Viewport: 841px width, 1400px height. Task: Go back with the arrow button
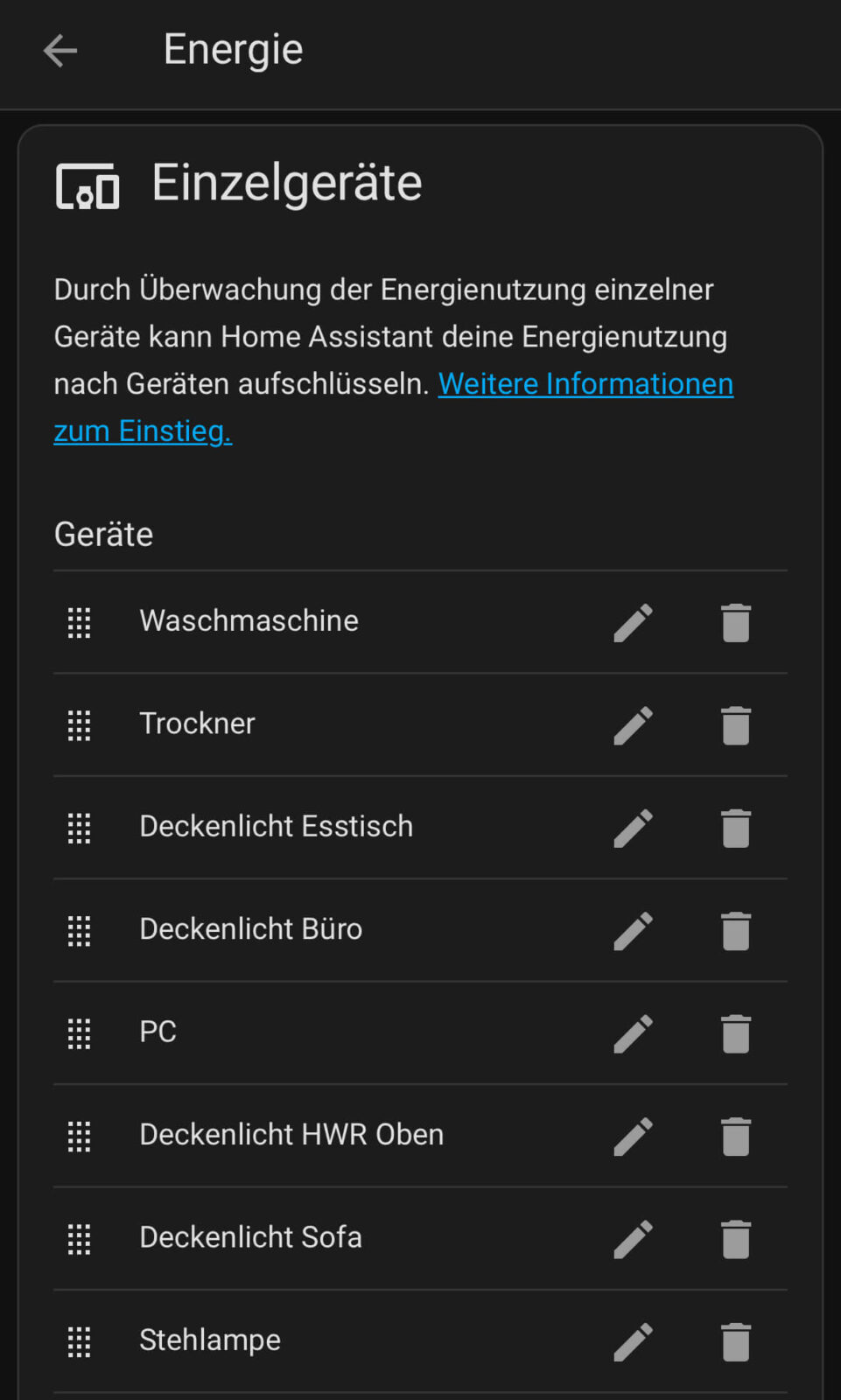[x=60, y=51]
